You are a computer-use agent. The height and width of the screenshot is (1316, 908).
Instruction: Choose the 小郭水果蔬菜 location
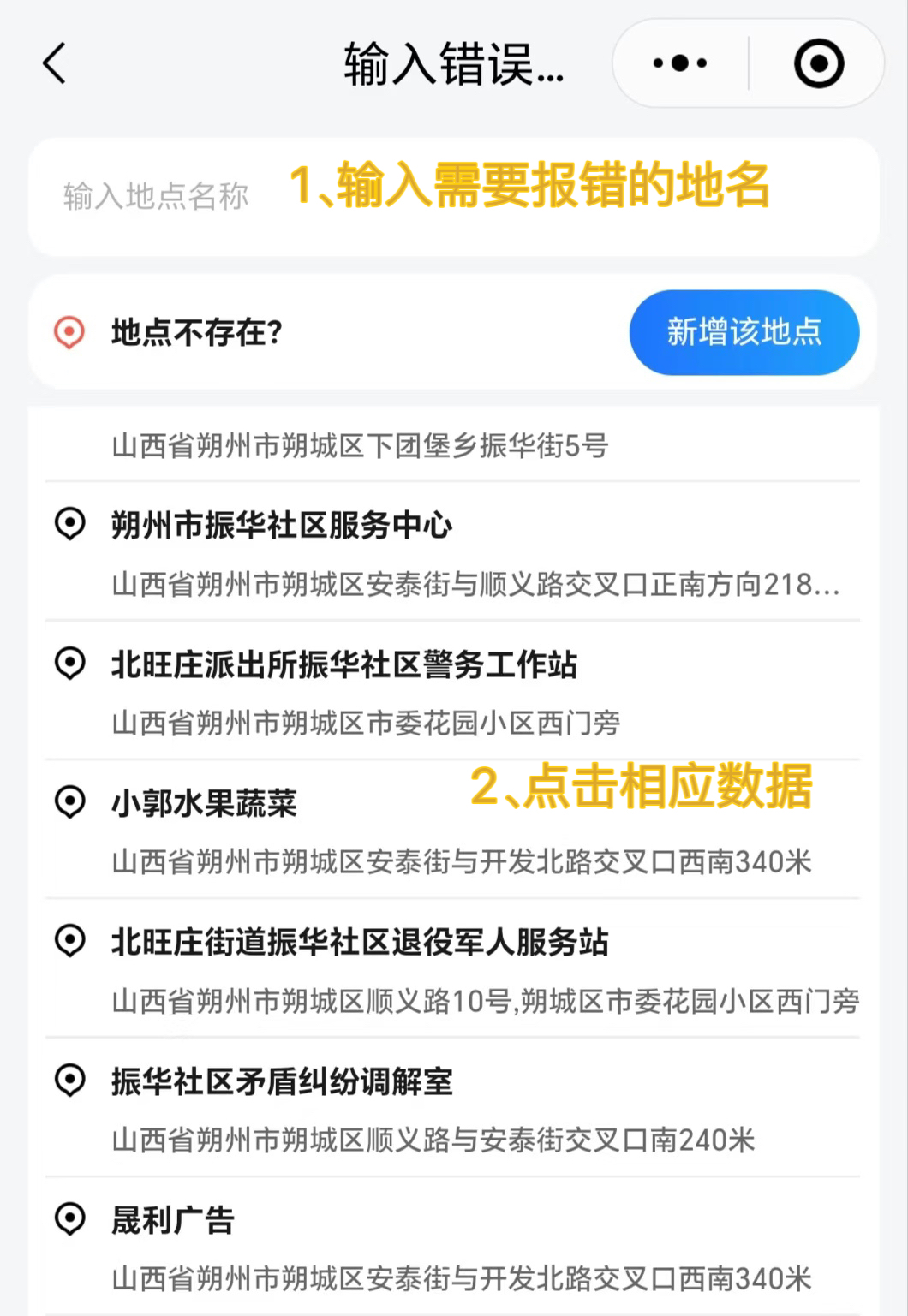(x=204, y=803)
